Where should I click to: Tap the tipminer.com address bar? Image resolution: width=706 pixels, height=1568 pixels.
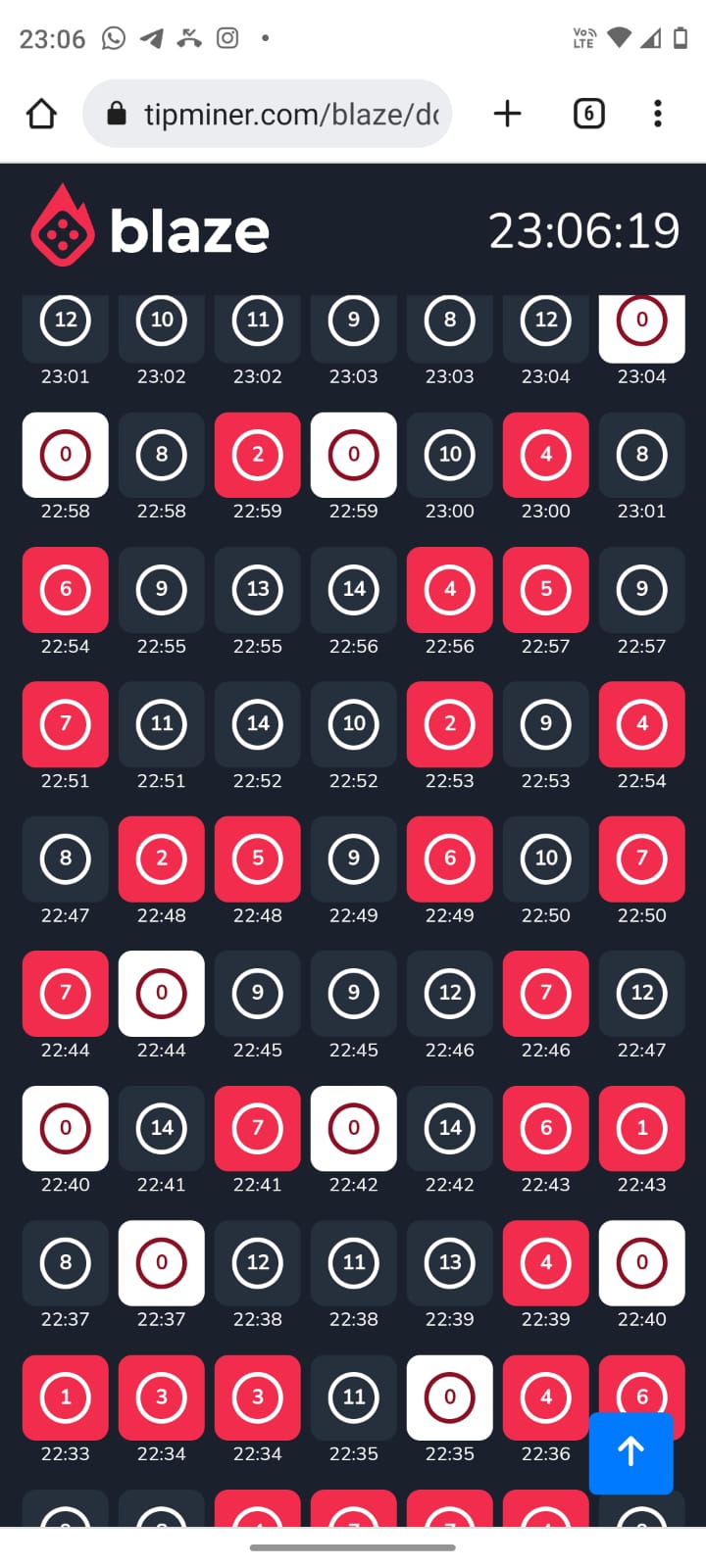[x=284, y=114]
